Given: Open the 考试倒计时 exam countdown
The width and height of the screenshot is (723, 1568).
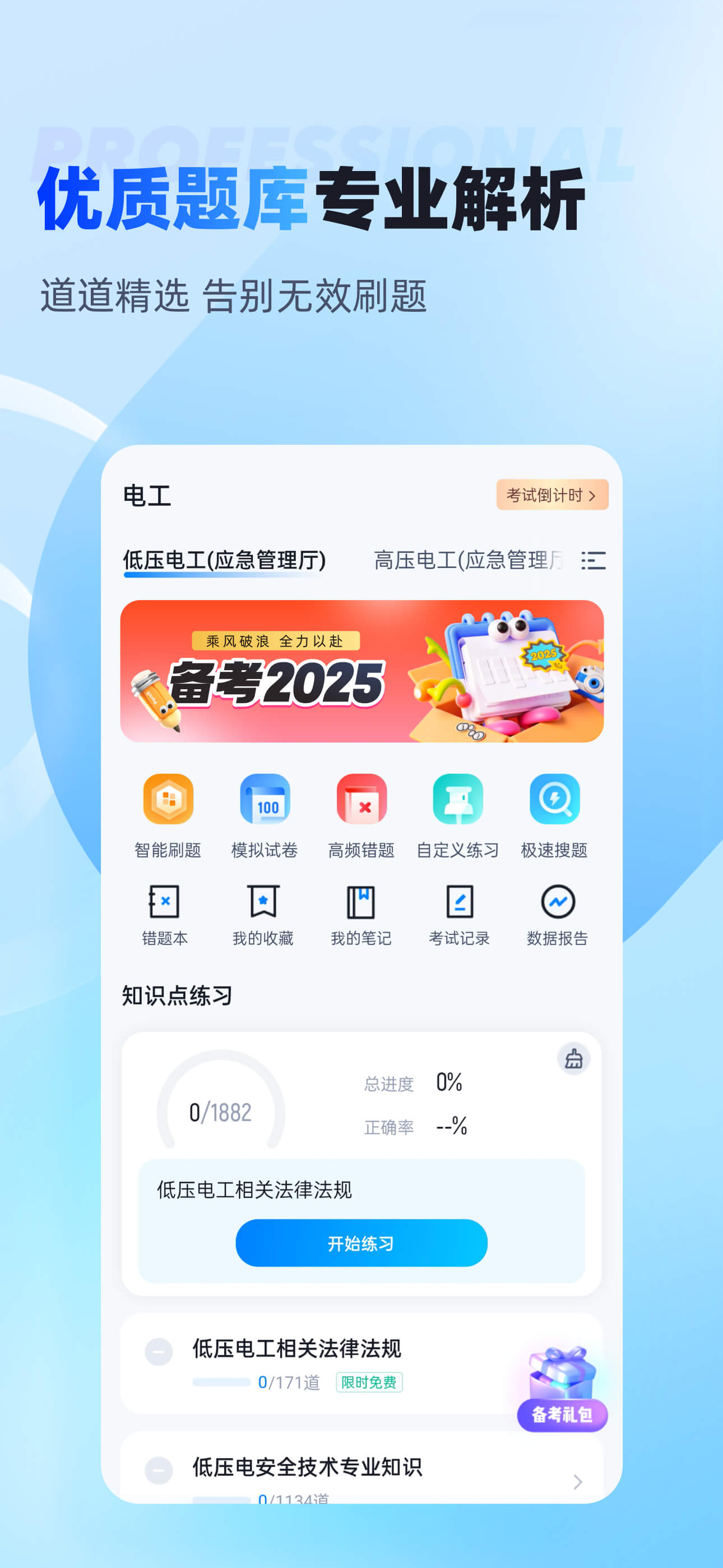Looking at the screenshot, I should [551, 496].
